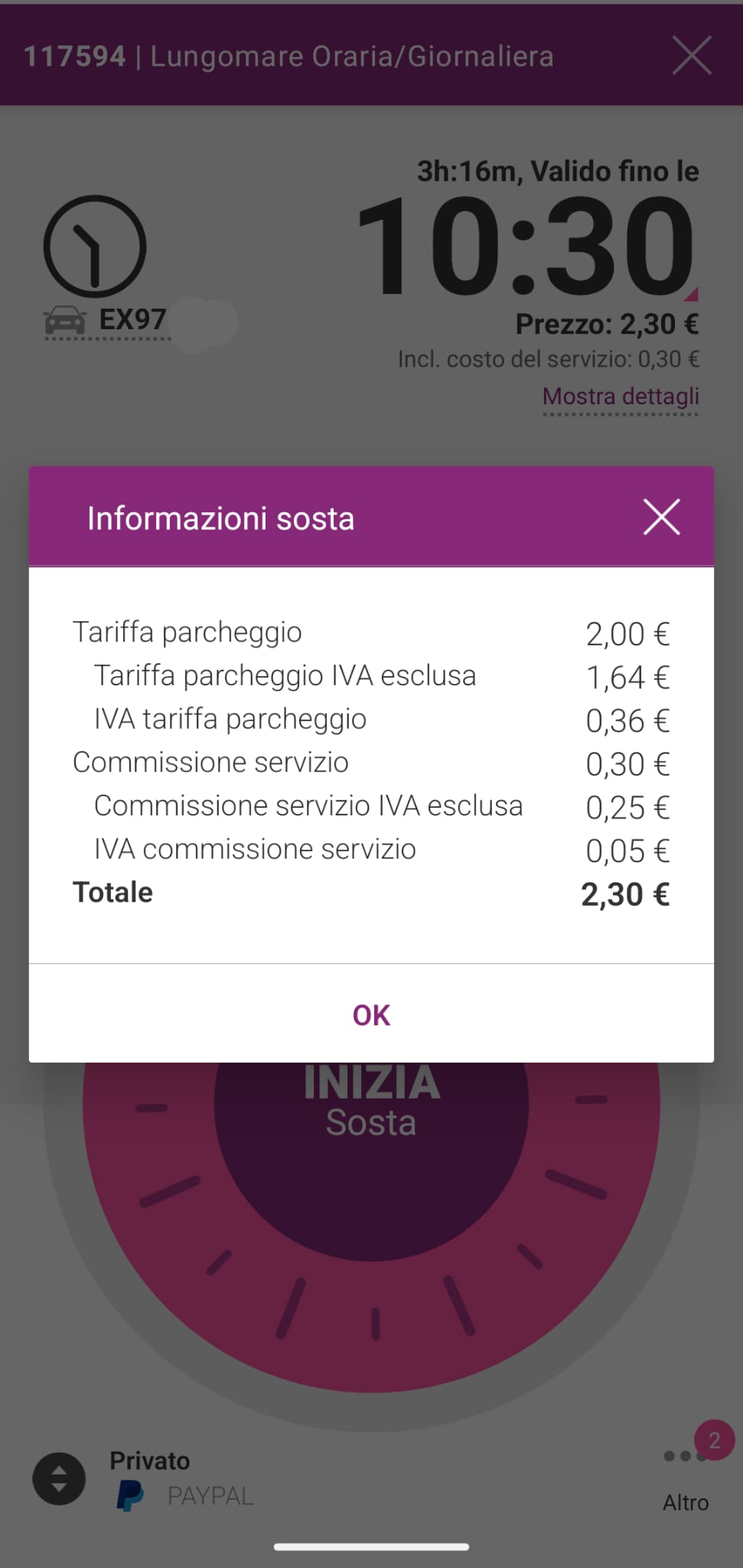Confirm the parking info with OK
Viewport: 743px width, 1568px height.
(x=371, y=1014)
